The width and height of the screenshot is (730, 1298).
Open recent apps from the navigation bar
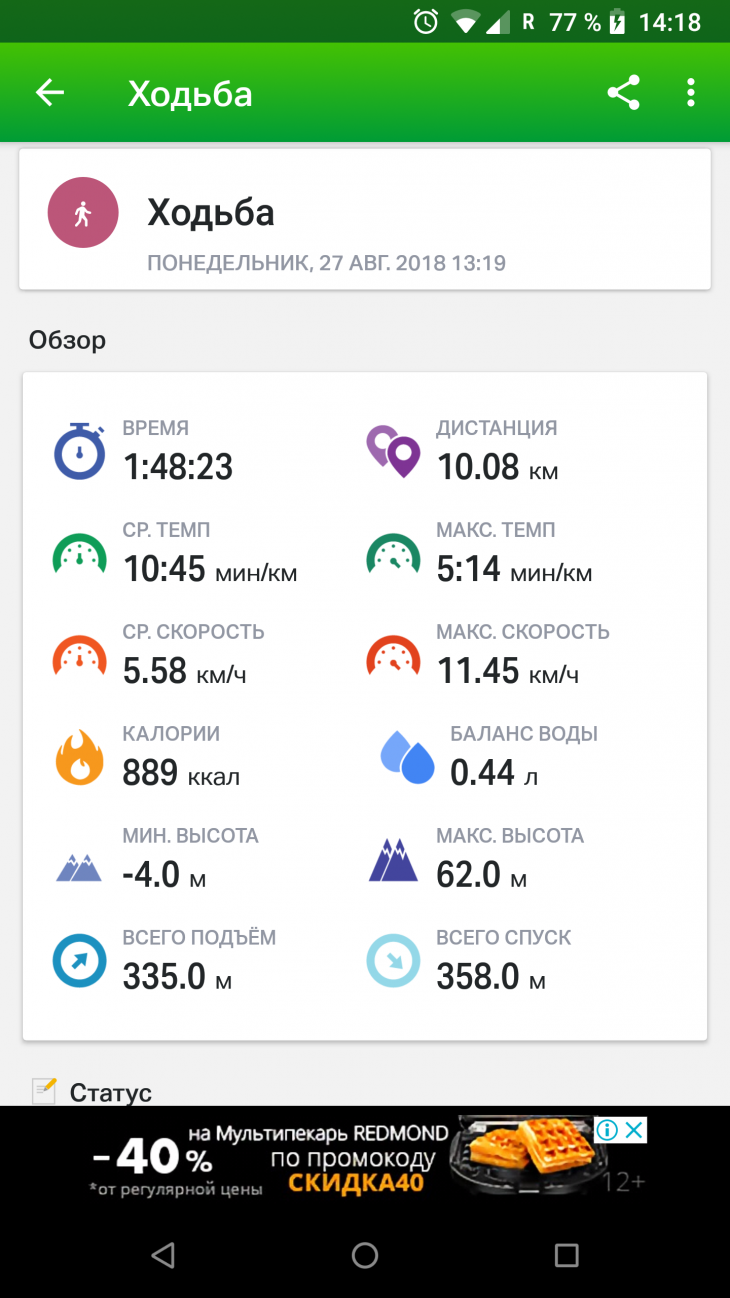click(567, 1255)
